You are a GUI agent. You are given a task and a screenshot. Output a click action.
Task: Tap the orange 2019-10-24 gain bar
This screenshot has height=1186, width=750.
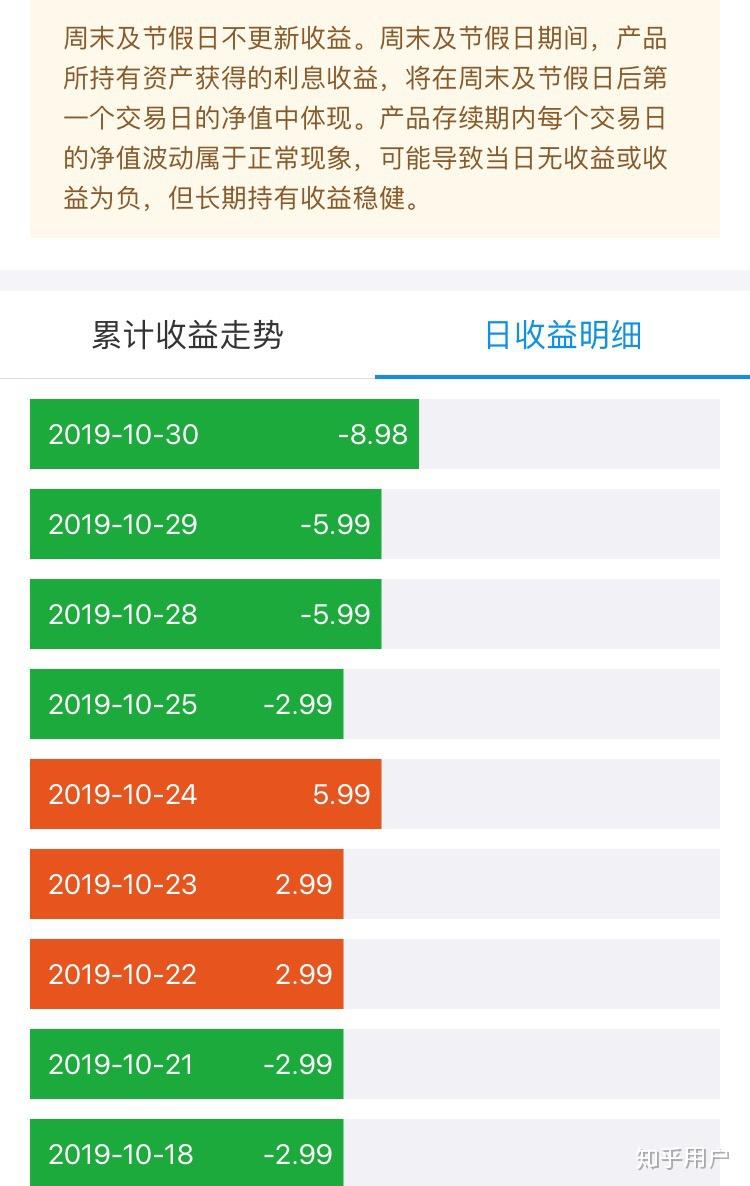pos(205,794)
